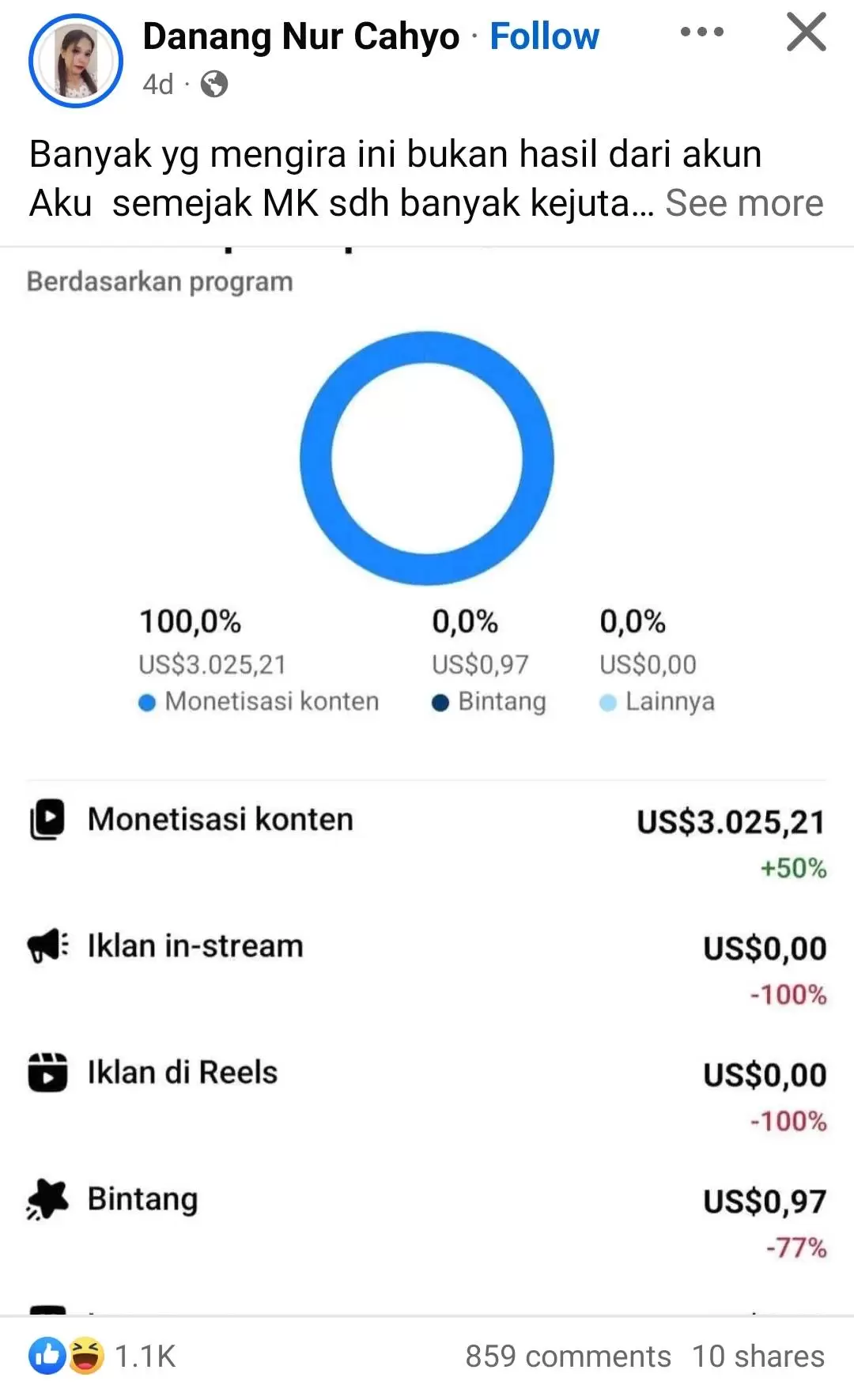Open the 859 comments

pyautogui.click(x=568, y=1357)
